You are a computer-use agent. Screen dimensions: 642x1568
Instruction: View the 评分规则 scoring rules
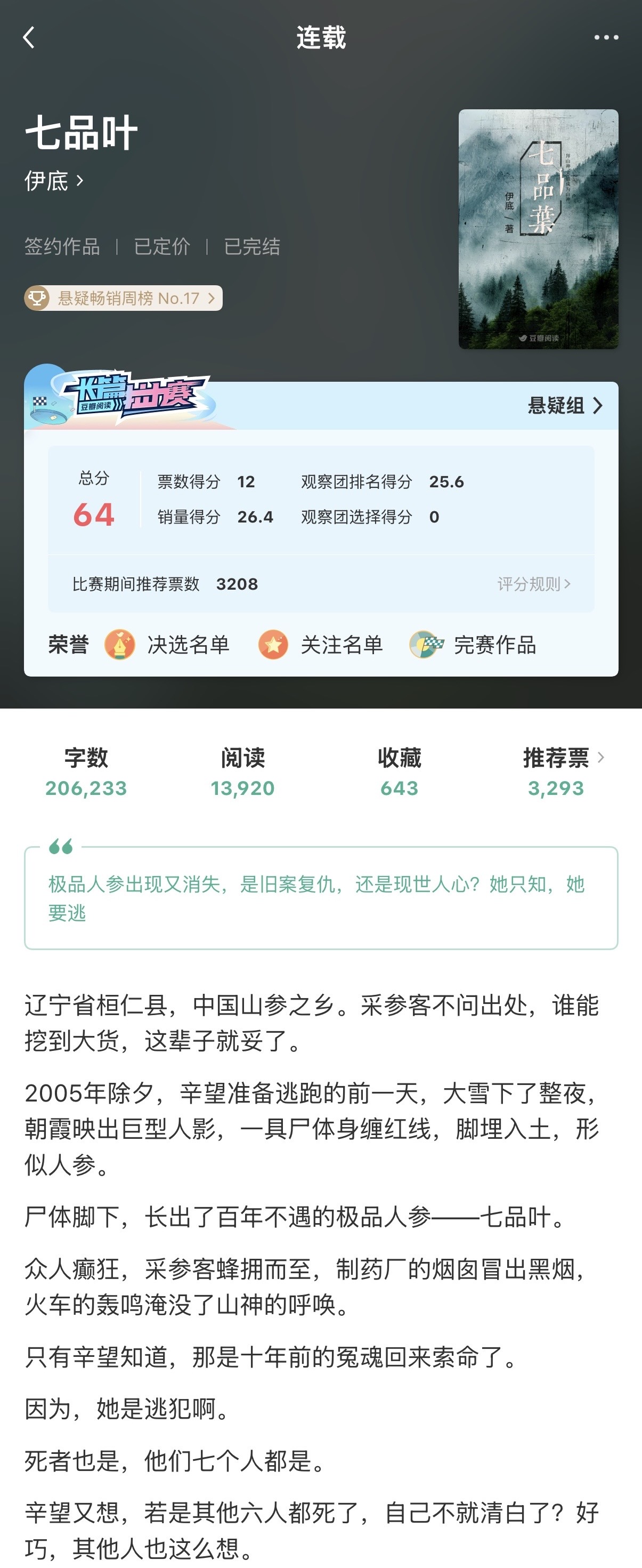point(534,584)
